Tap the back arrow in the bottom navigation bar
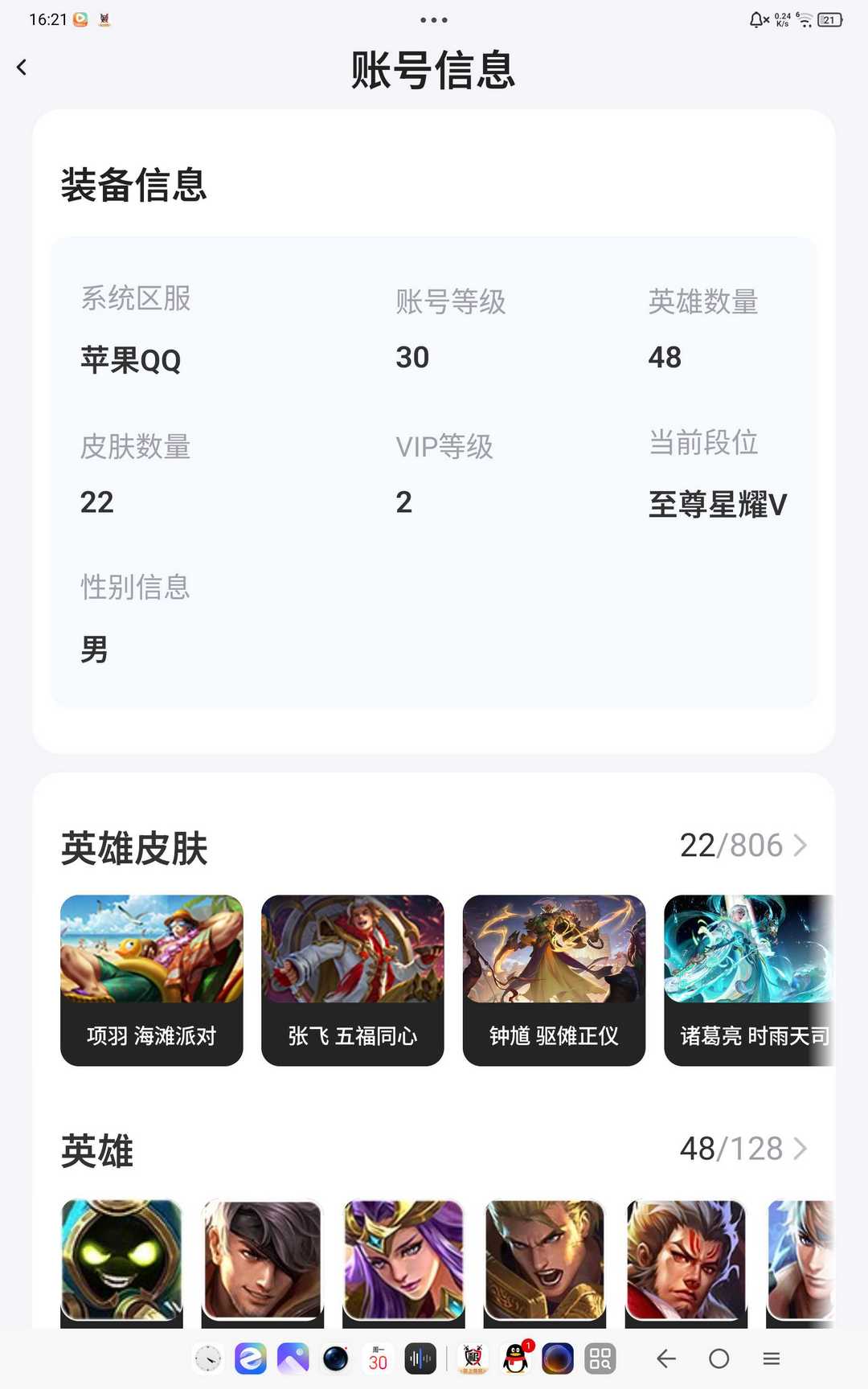This screenshot has height=1389, width=868. coord(666,1358)
